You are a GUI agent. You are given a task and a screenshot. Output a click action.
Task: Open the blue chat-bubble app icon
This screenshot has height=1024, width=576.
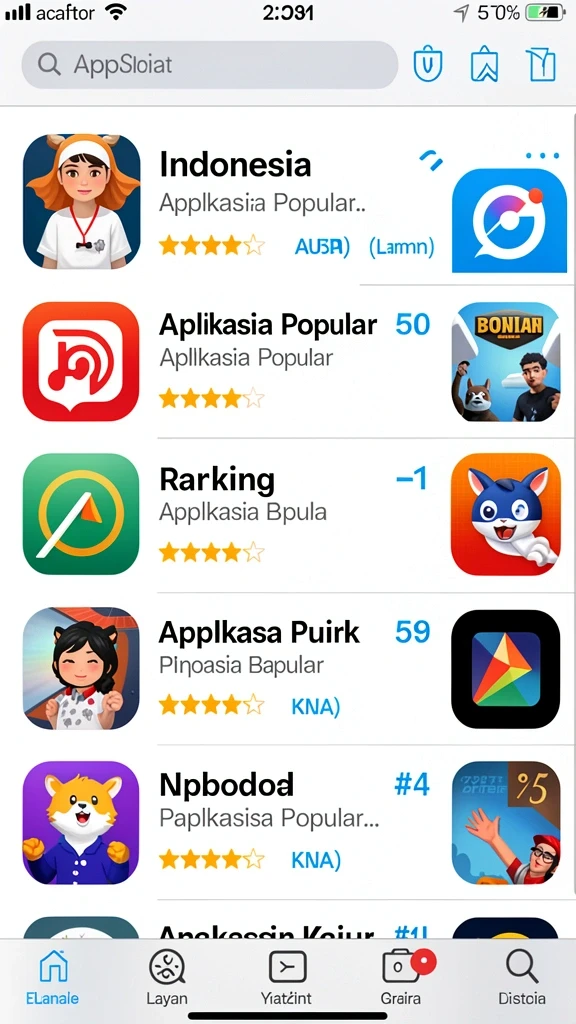point(509,220)
